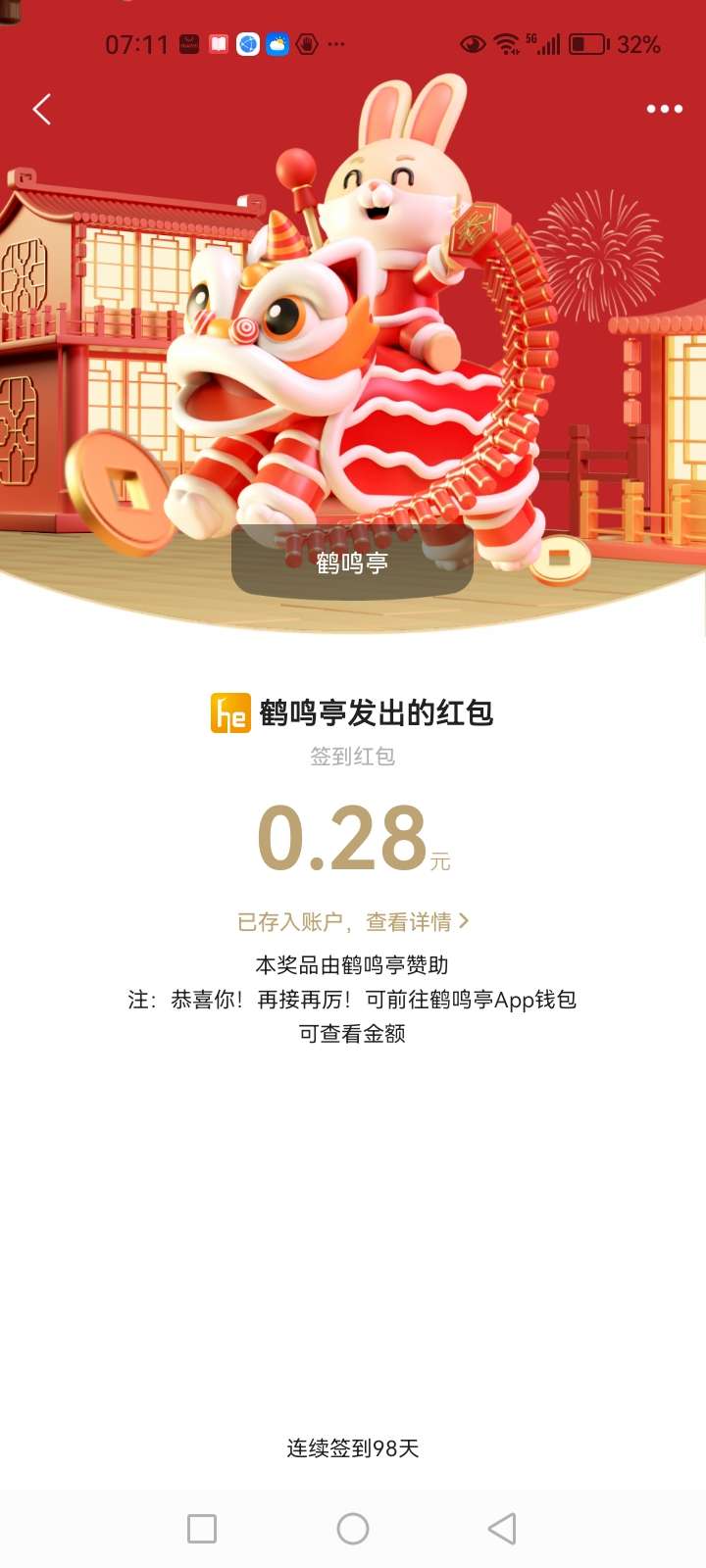Open the three-dot overflow menu

click(664, 109)
